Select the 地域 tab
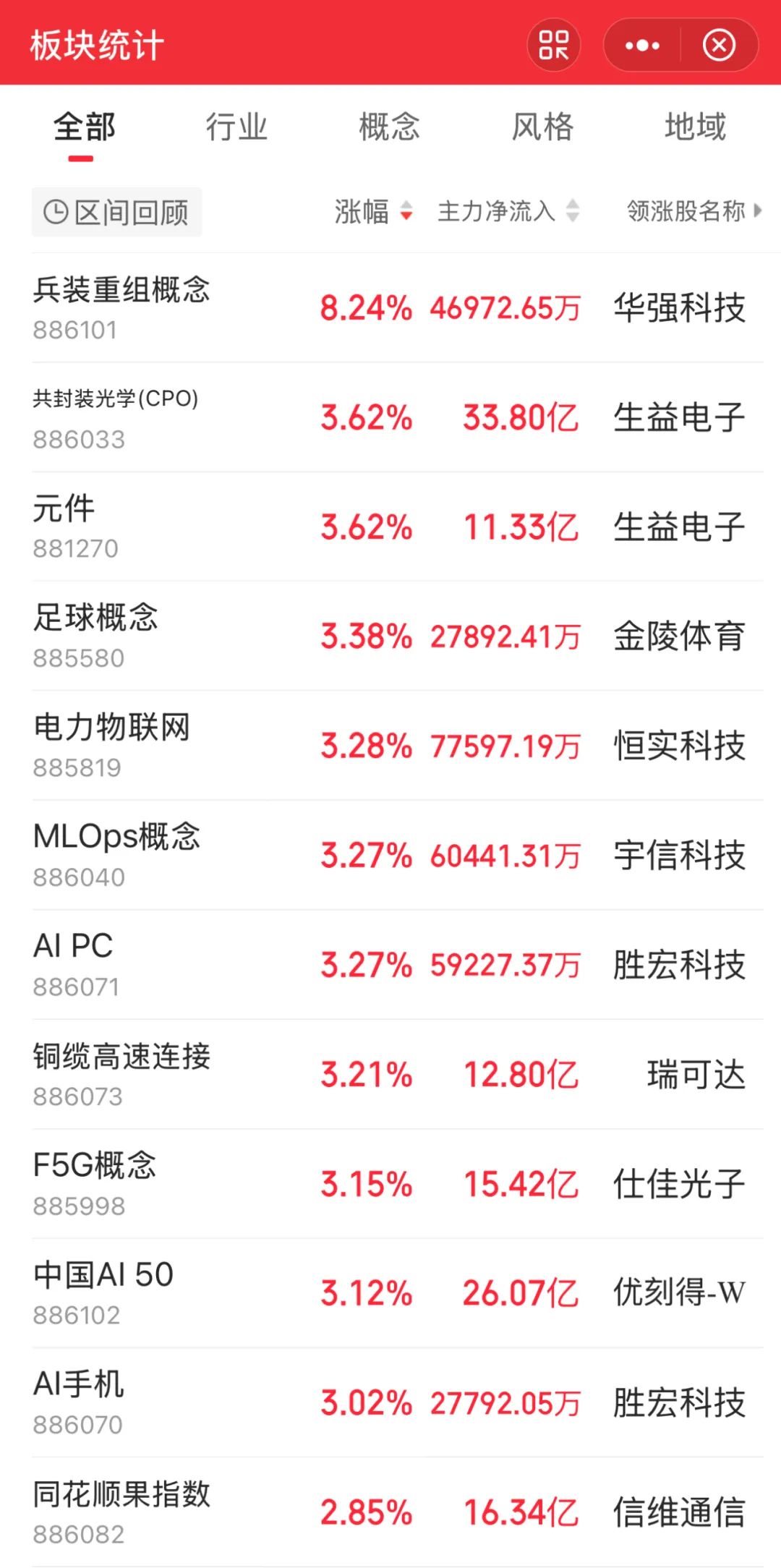Viewport: 781px width, 1568px height. 695,127
